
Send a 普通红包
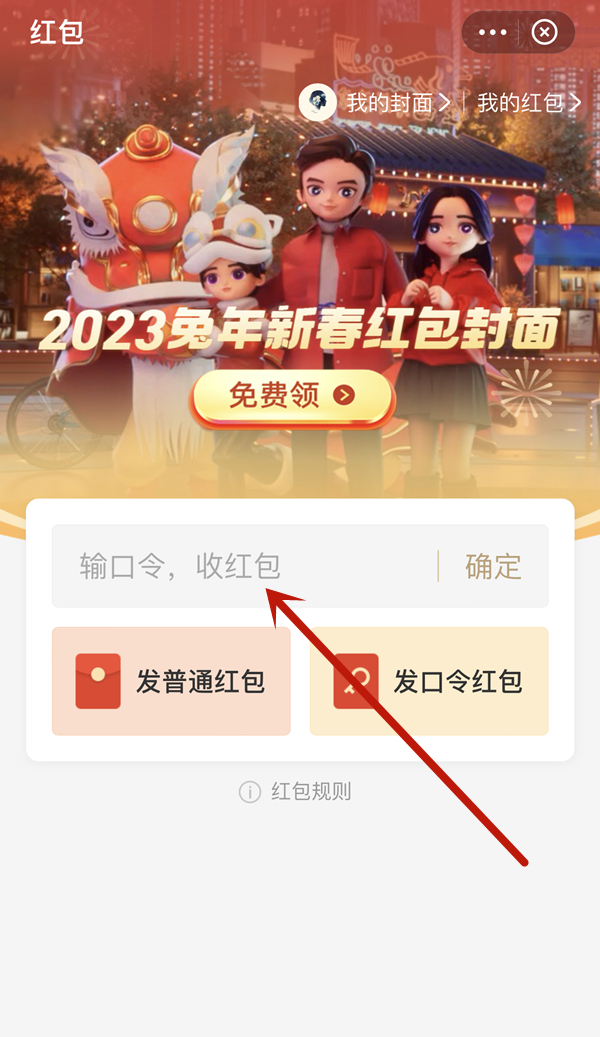coord(171,682)
